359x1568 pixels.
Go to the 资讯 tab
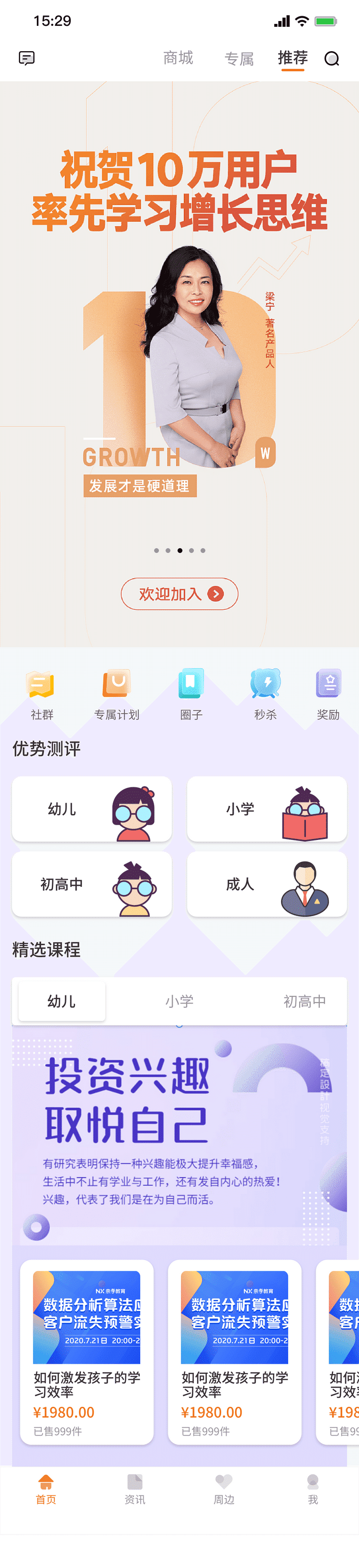[135, 1489]
